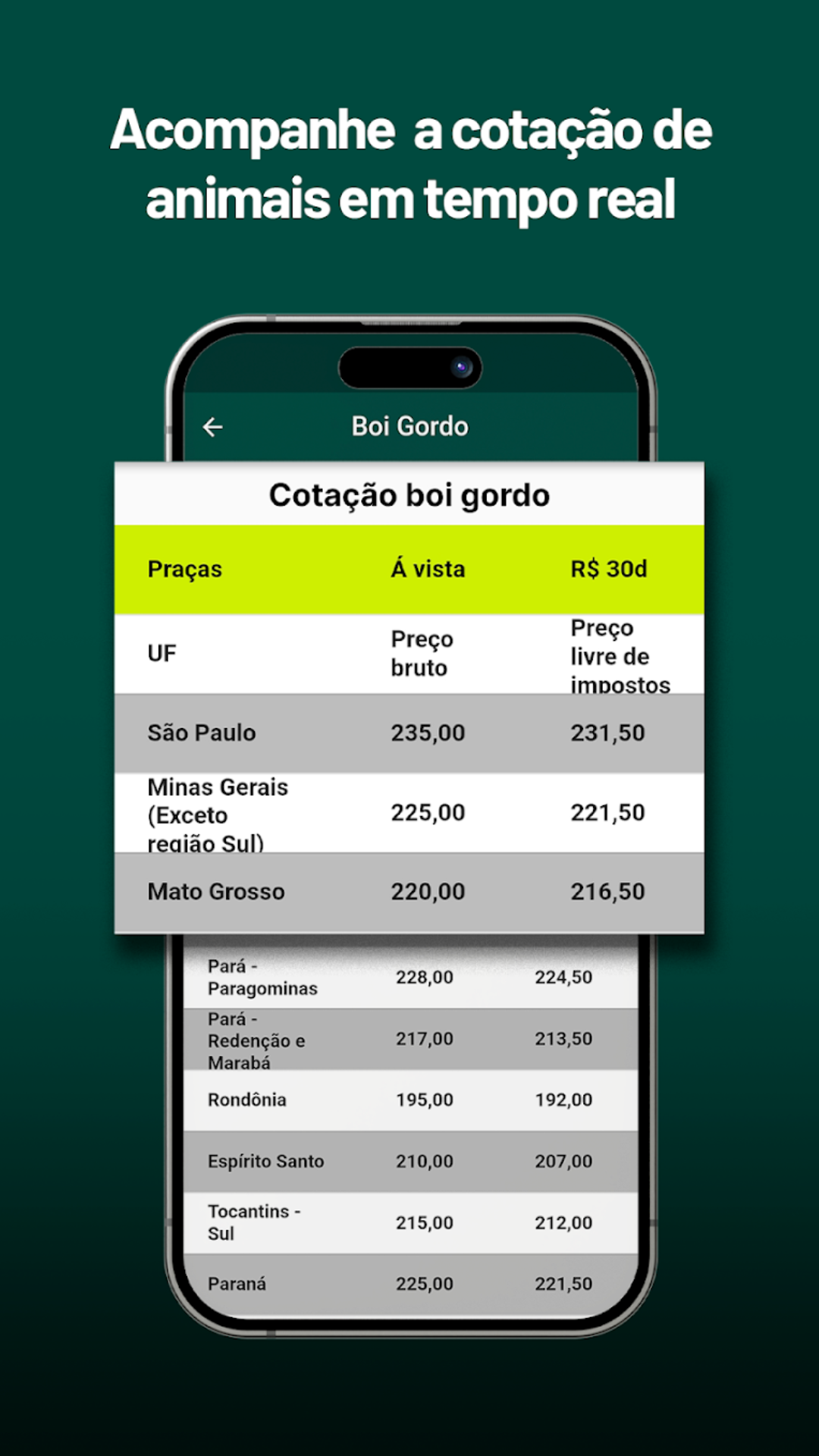
Task: Select the Rondônia quotation row
Action: [409, 1100]
